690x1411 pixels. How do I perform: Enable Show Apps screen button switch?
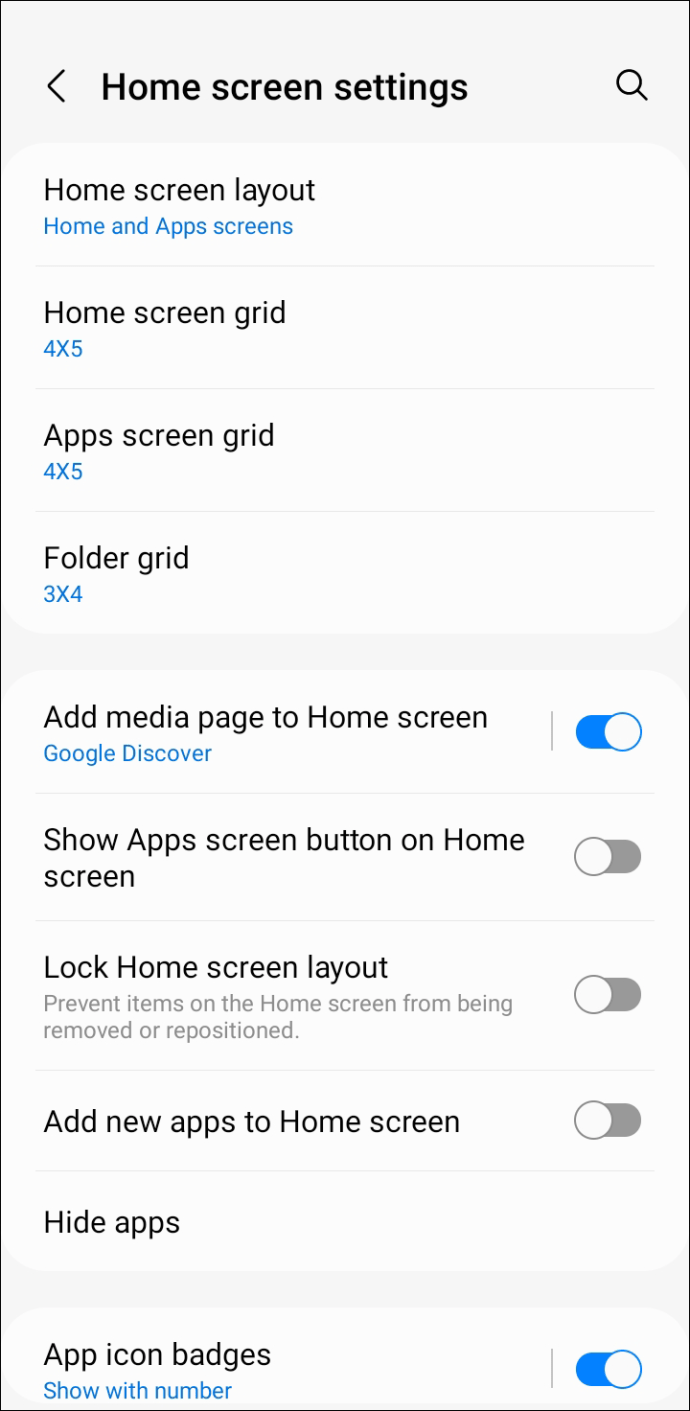[607, 857]
